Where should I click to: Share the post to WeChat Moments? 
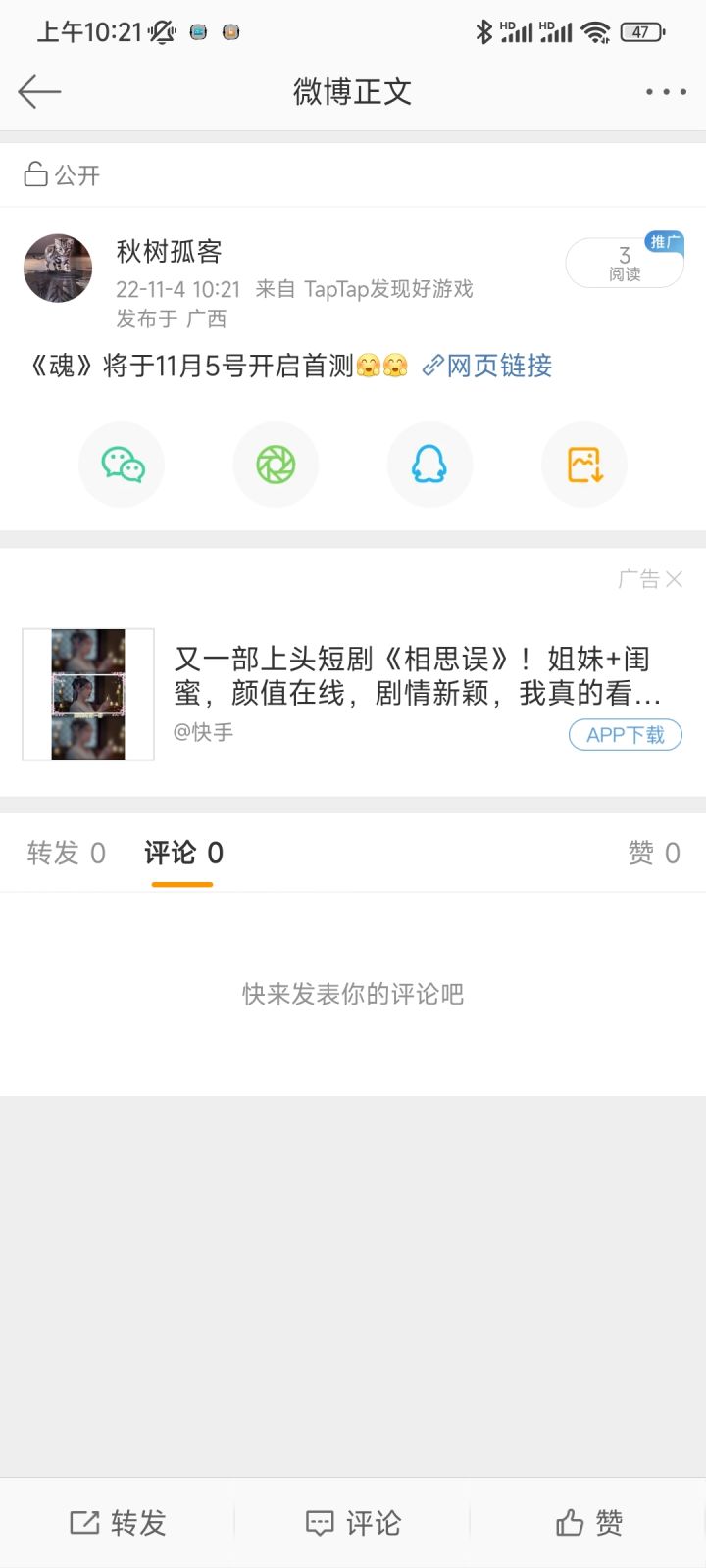276,465
